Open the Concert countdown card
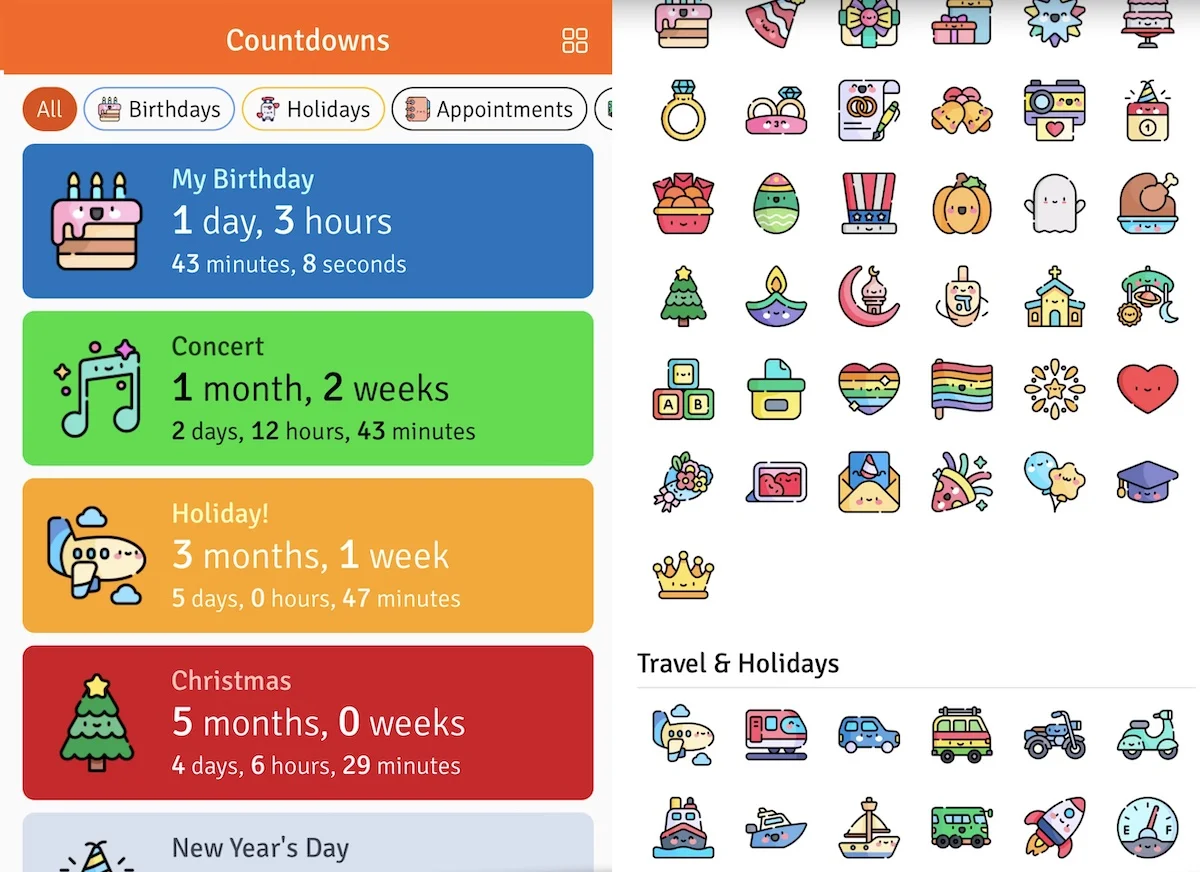This screenshot has width=1200, height=872. (307, 388)
